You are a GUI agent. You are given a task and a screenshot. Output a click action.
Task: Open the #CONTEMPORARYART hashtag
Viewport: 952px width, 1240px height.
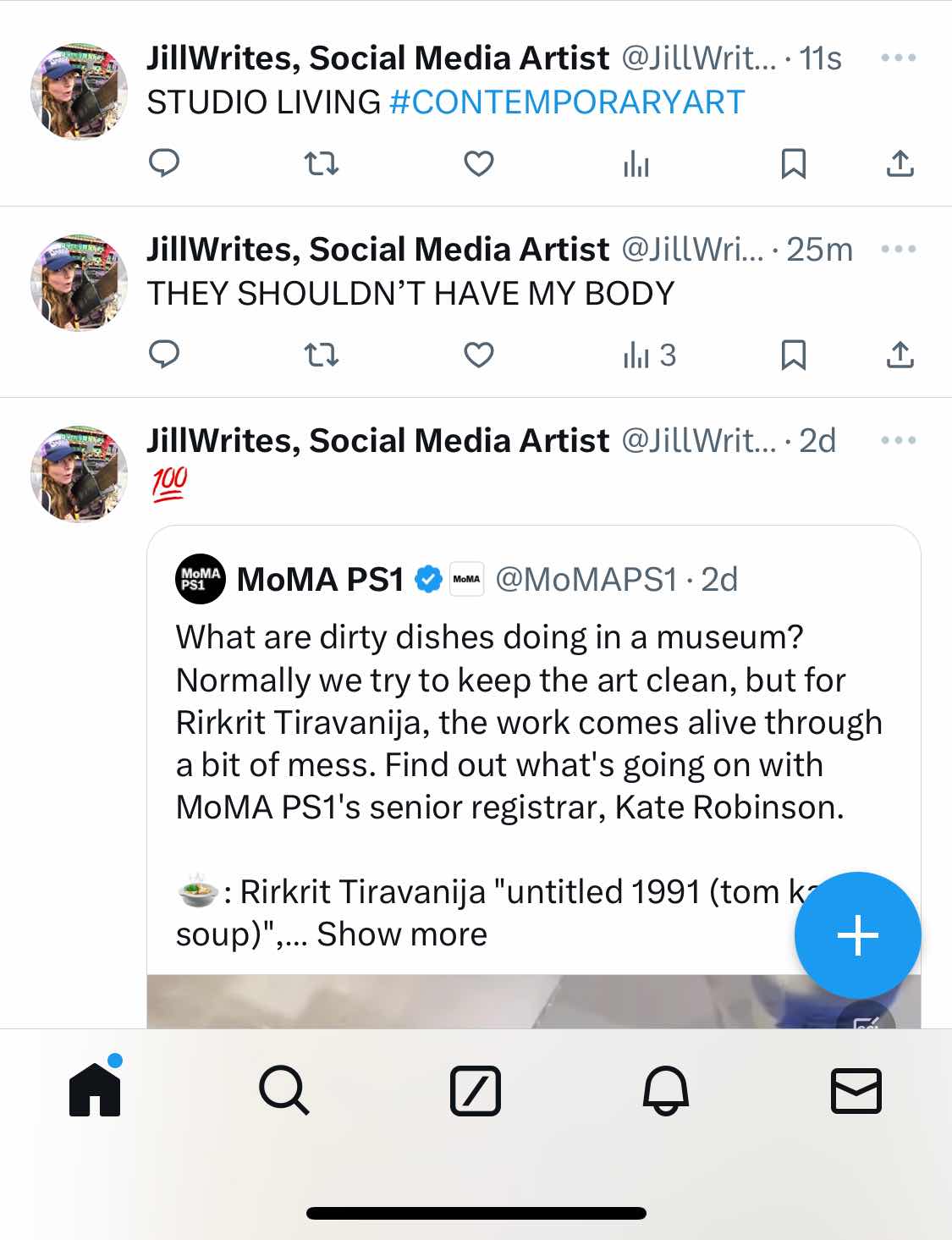[x=567, y=102]
